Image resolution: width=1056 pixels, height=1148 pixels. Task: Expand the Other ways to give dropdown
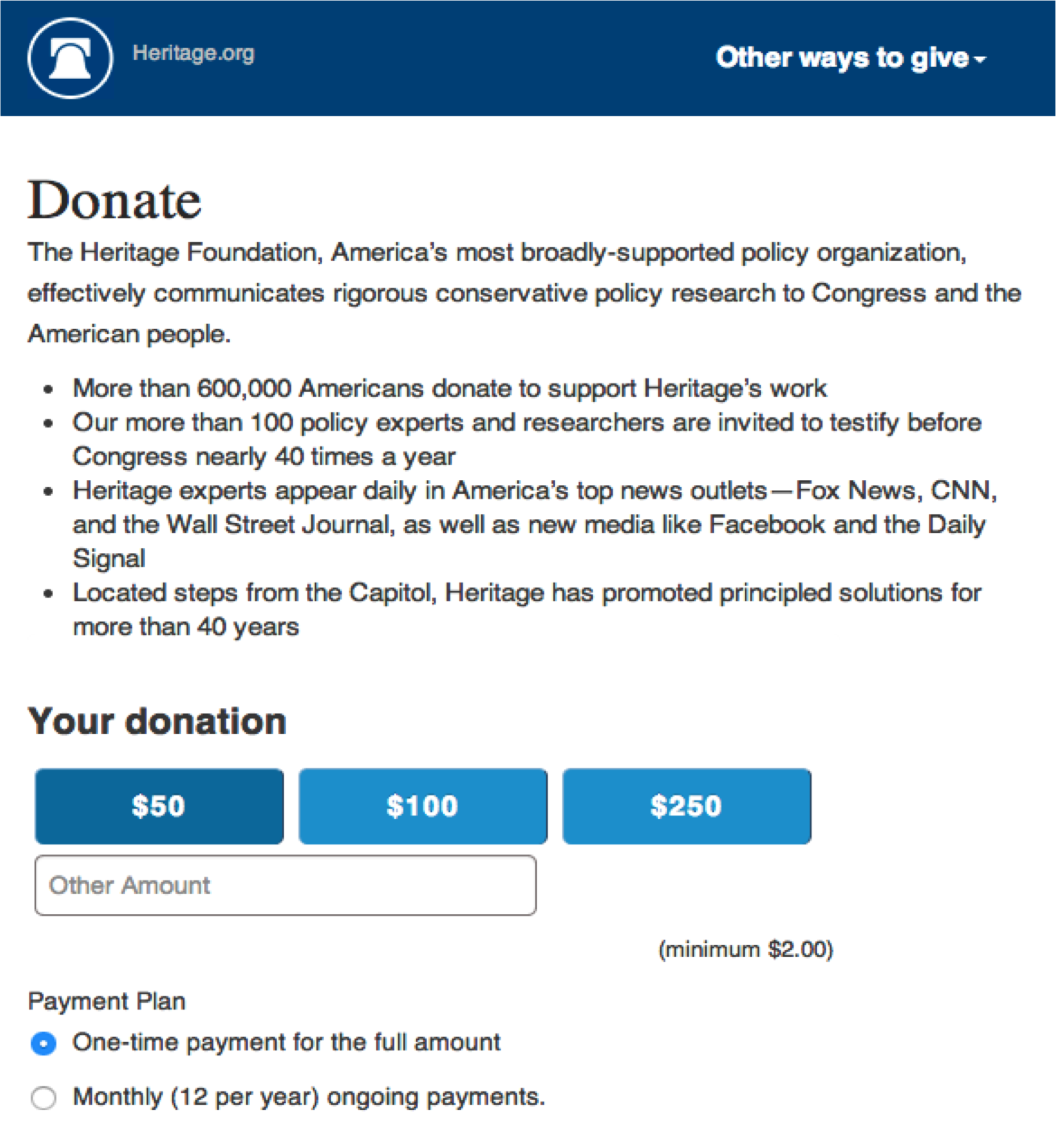[850, 58]
